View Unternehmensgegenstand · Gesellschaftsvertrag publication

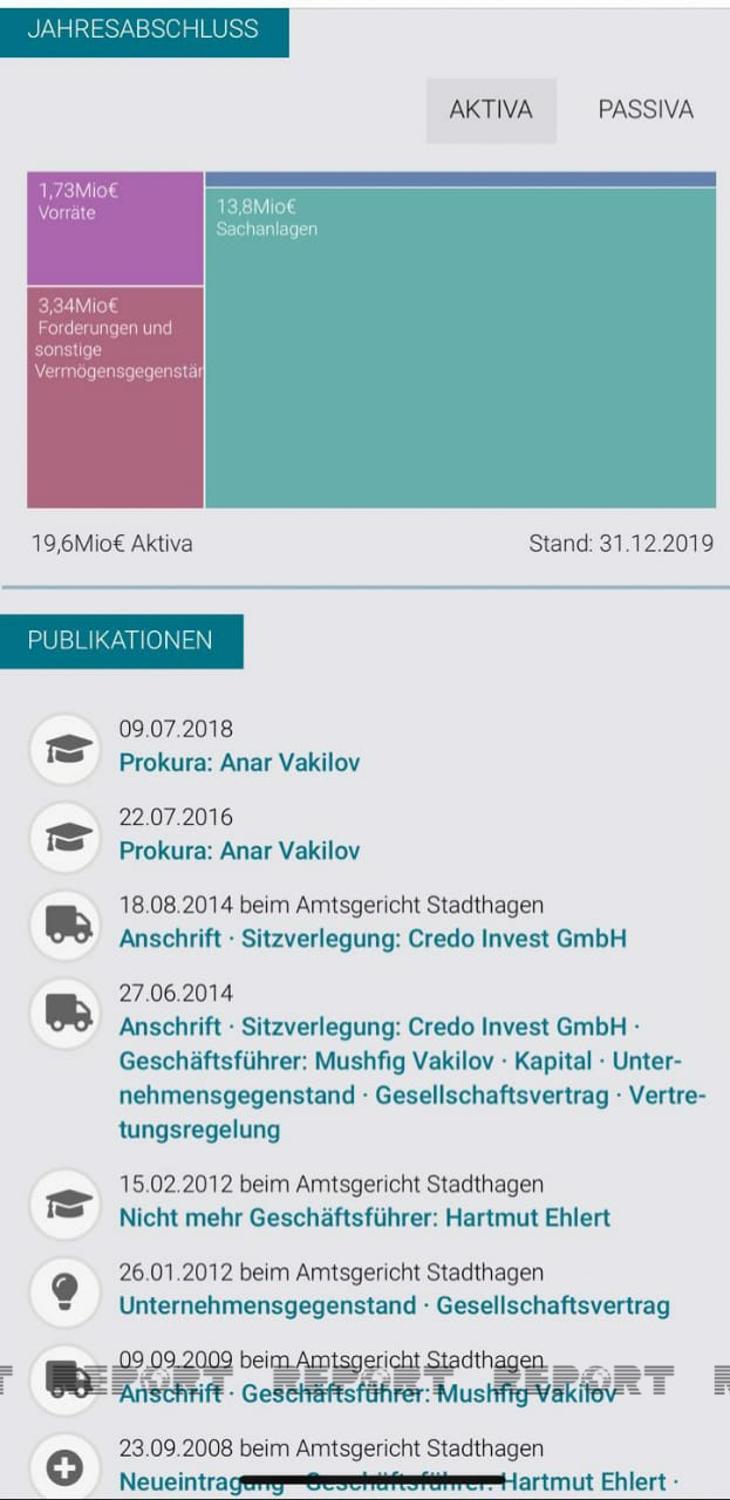394,1306
